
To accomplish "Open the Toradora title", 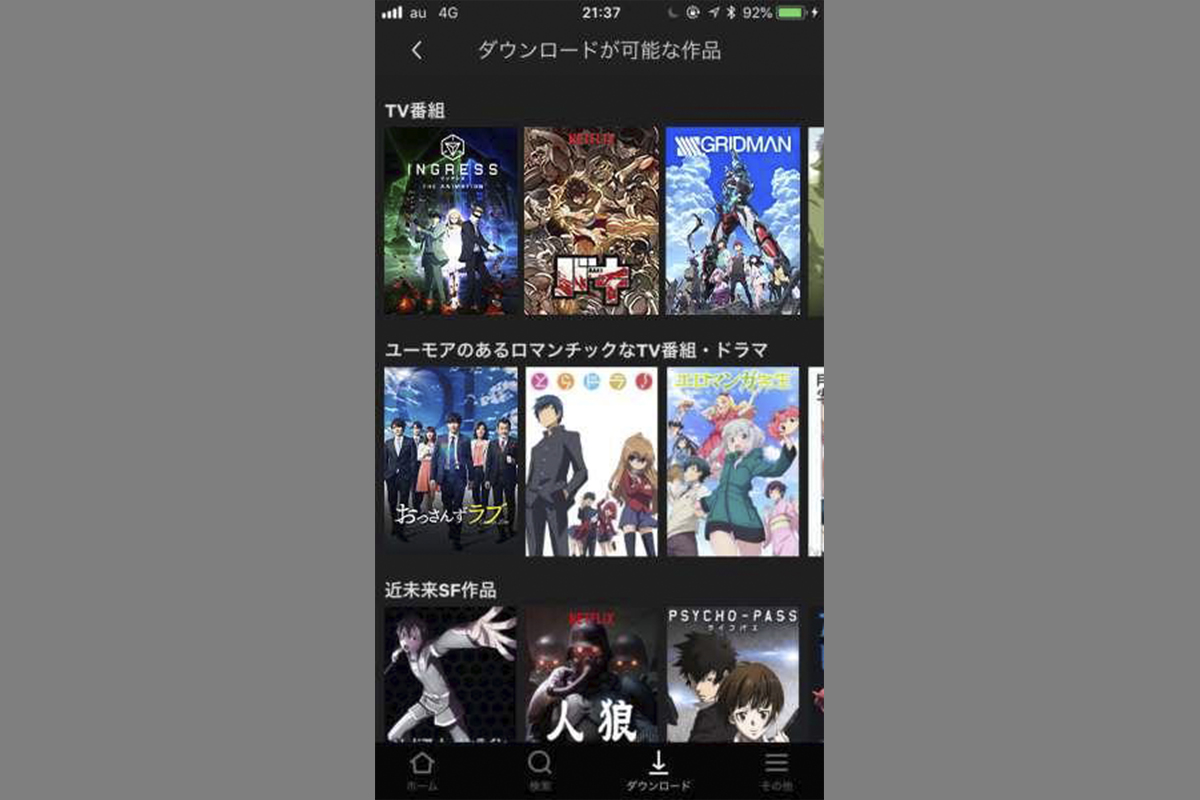I will pos(592,461).
